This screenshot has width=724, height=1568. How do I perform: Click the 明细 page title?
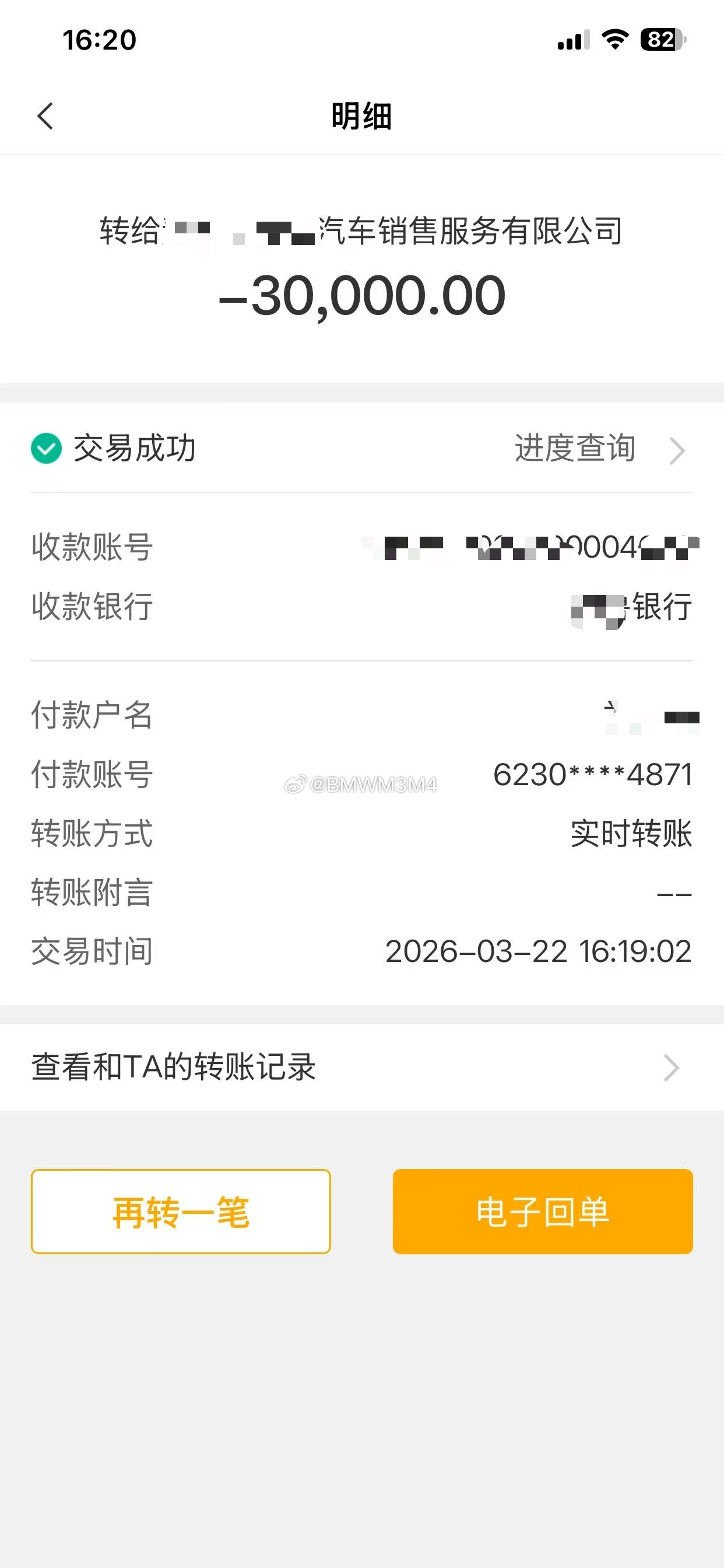[x=361, y=116]
